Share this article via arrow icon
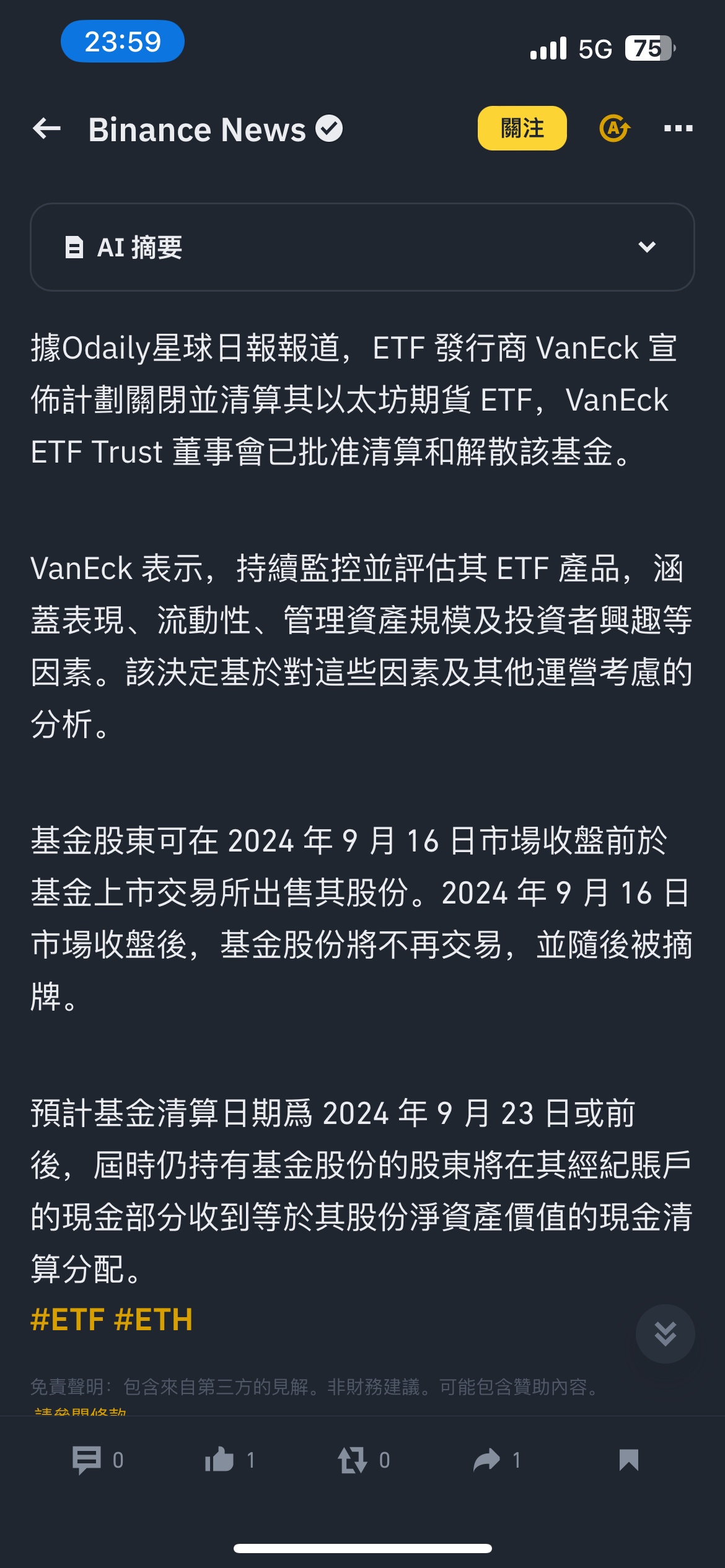Screen dimensions: 725x1568 coord(496,1460)
